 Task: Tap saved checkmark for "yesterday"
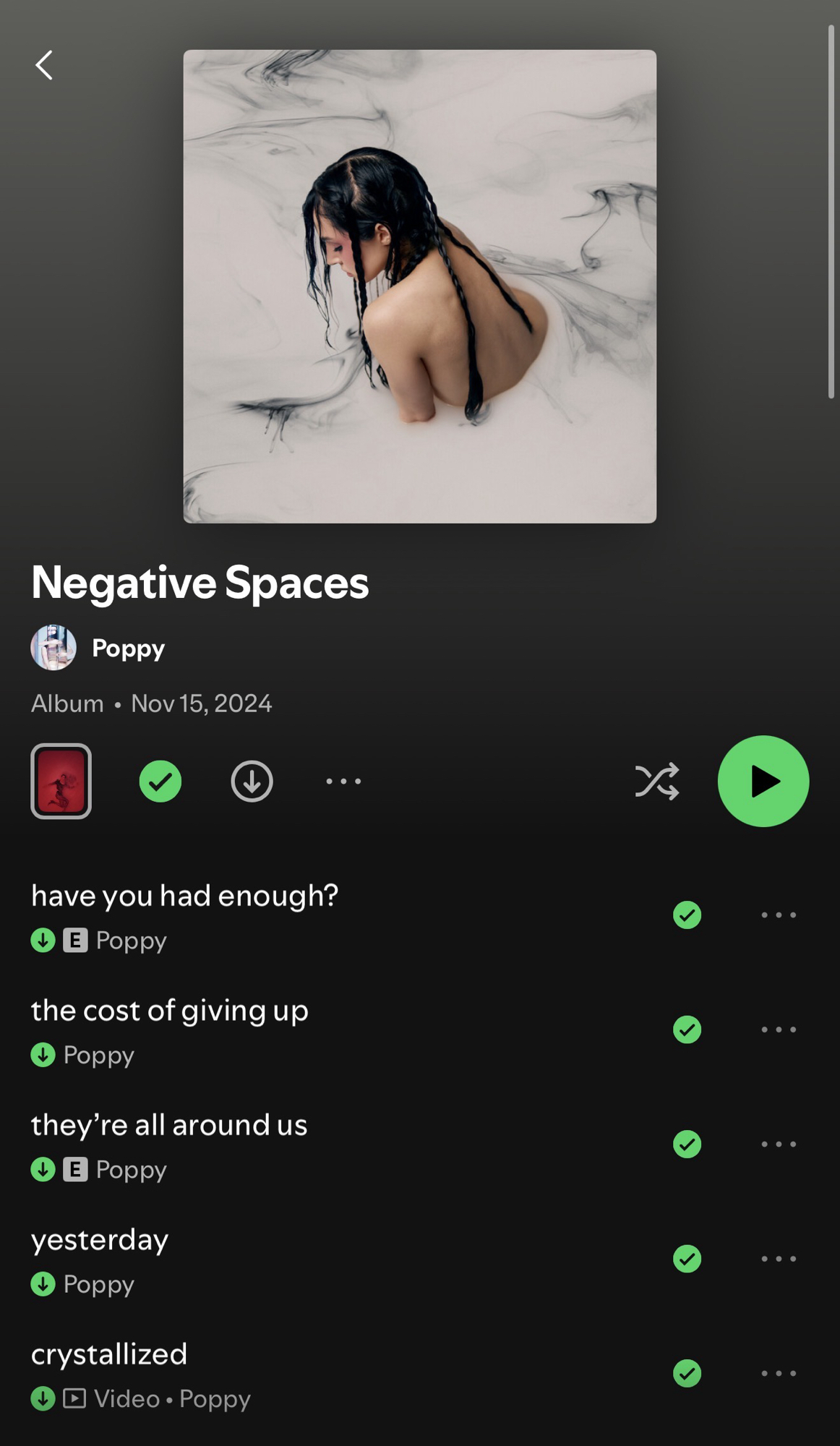point(687,1259)
